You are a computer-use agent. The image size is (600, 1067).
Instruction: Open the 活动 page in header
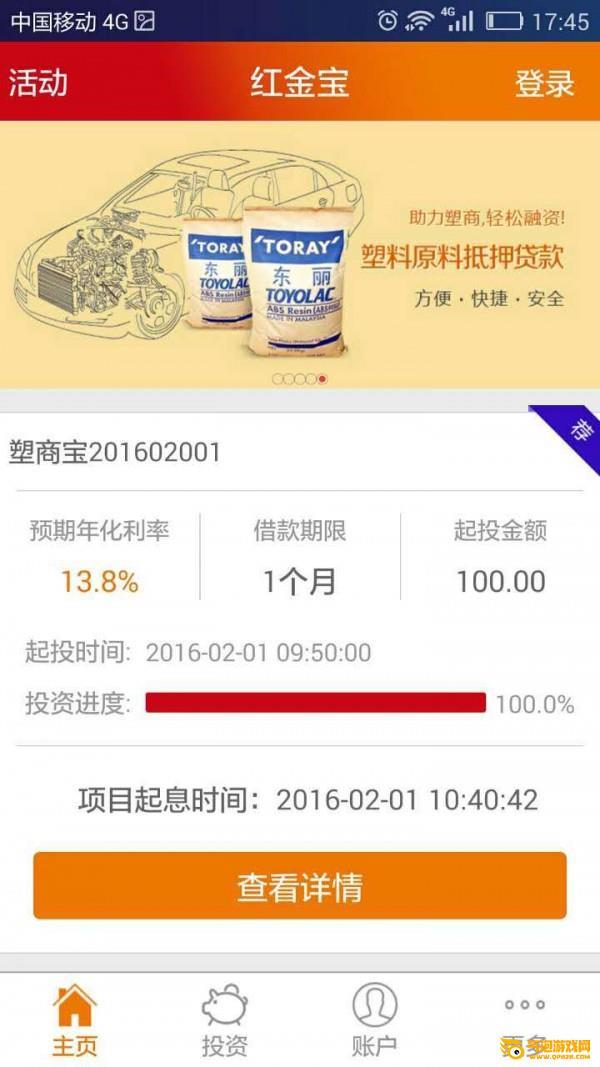38,82
